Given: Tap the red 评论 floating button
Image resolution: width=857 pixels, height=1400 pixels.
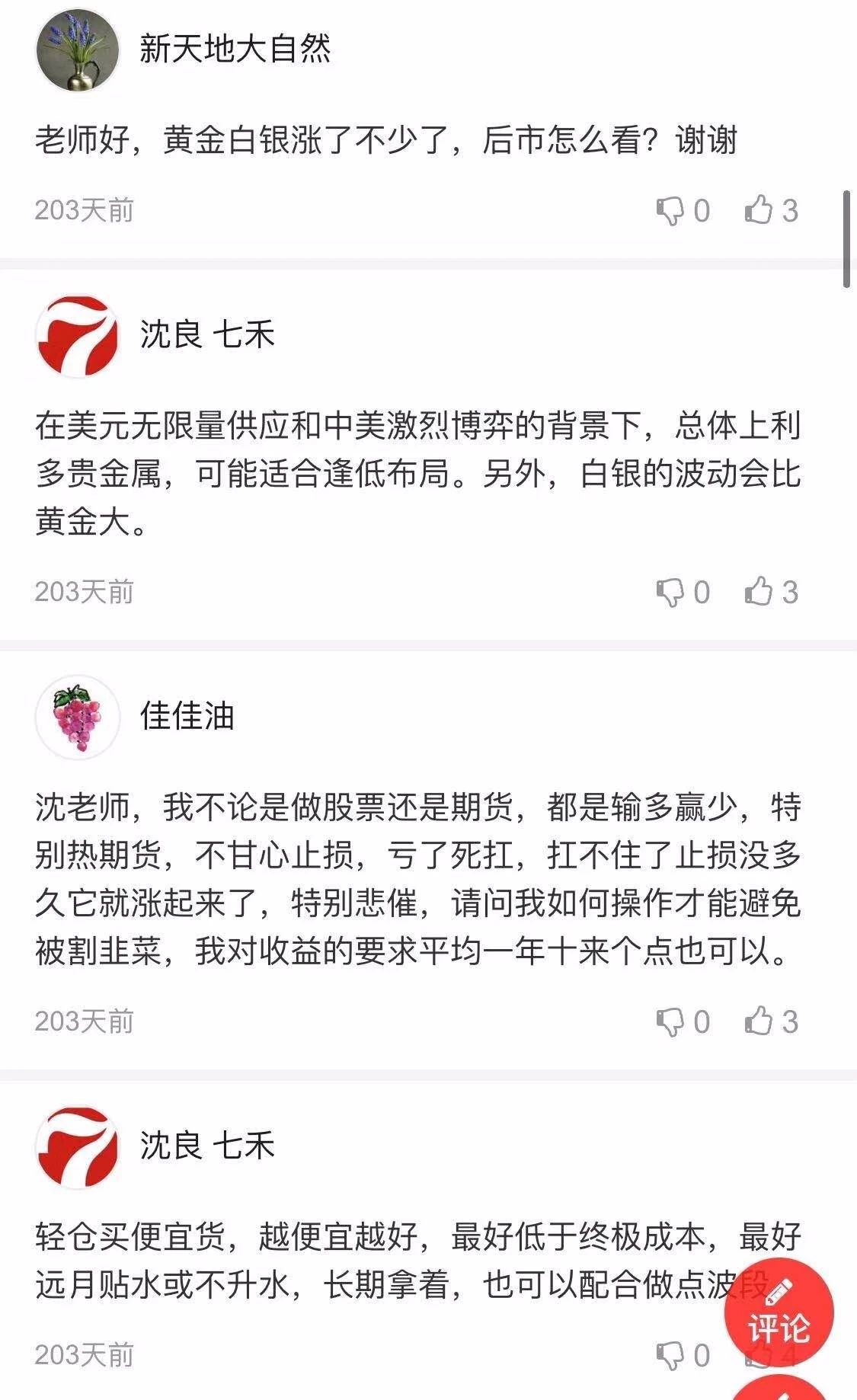Looking at the screenshot, I should click(x=778, y=1312).
